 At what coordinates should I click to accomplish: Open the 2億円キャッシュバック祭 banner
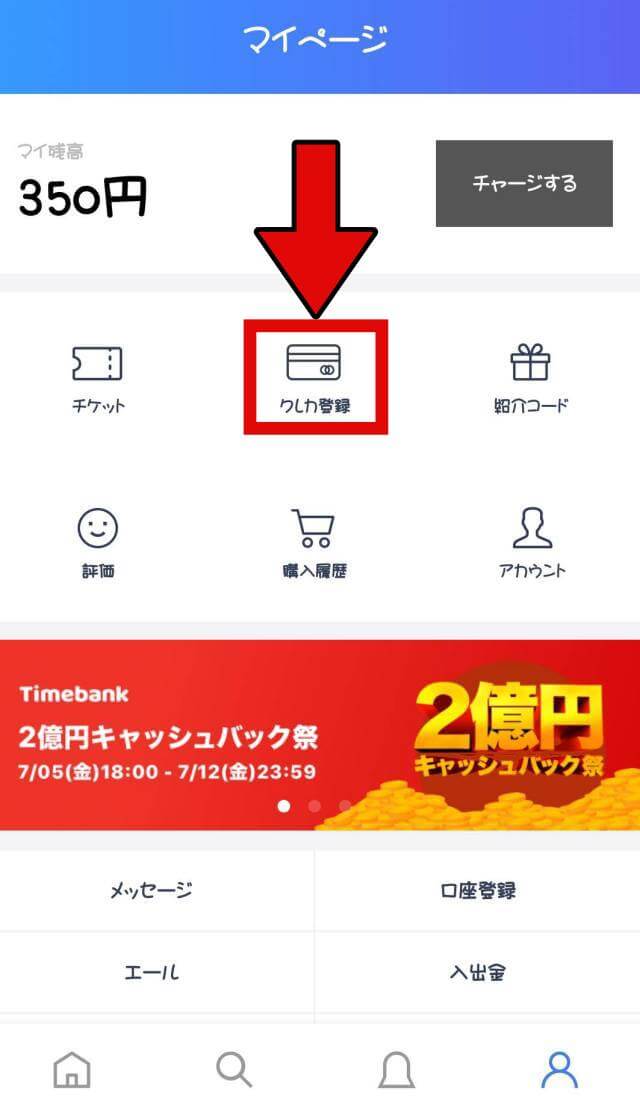[x=320, y=735]
